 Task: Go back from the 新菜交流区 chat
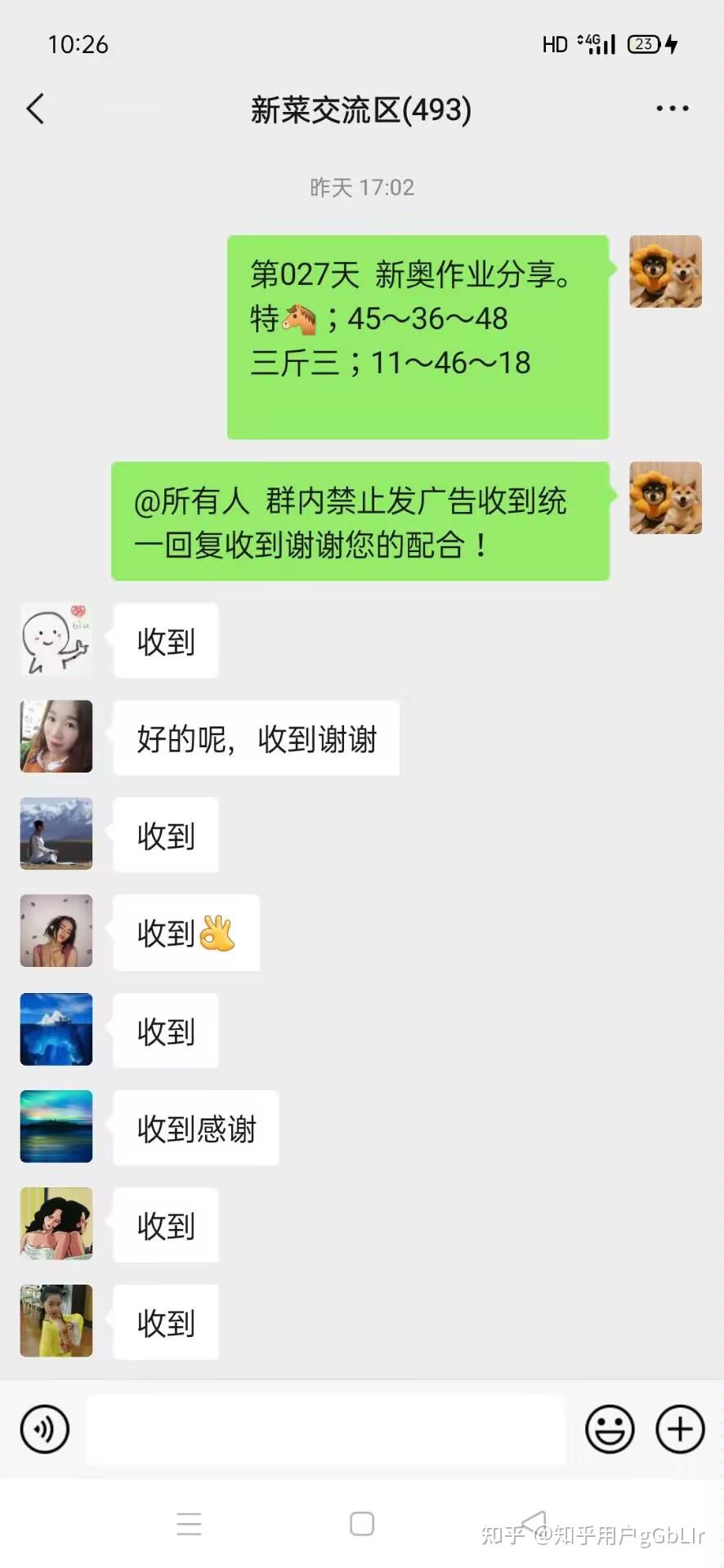[35, 109]
